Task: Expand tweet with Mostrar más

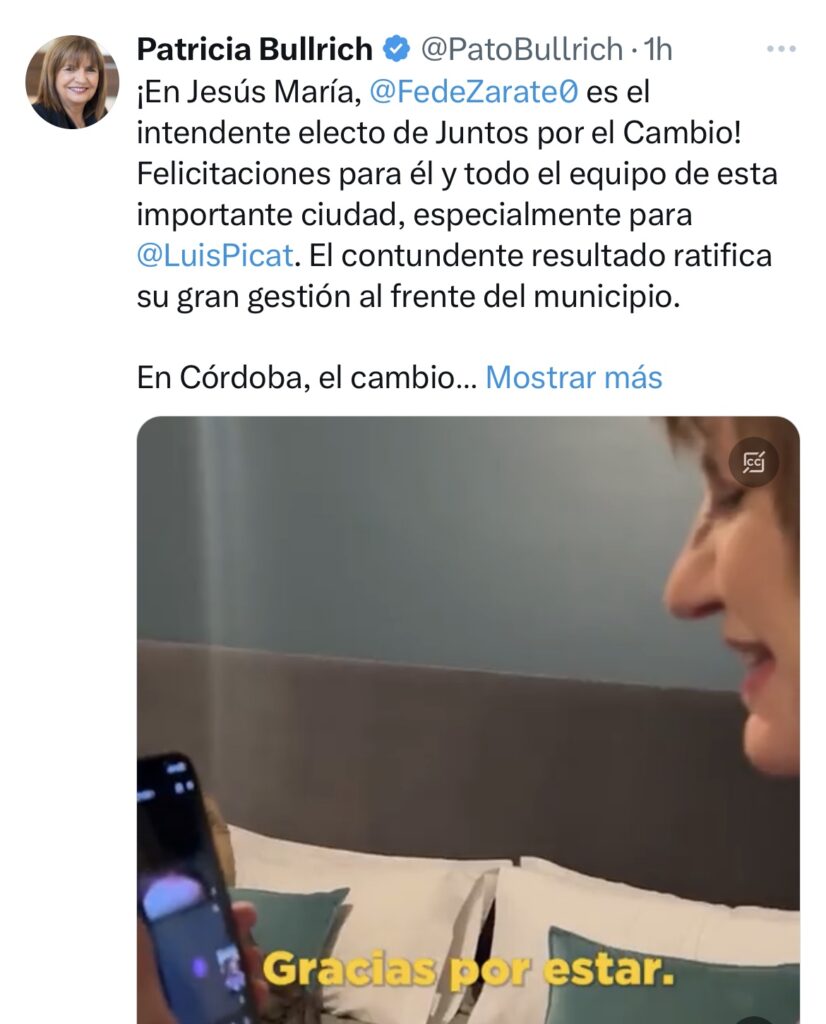Action: (573, 377)
